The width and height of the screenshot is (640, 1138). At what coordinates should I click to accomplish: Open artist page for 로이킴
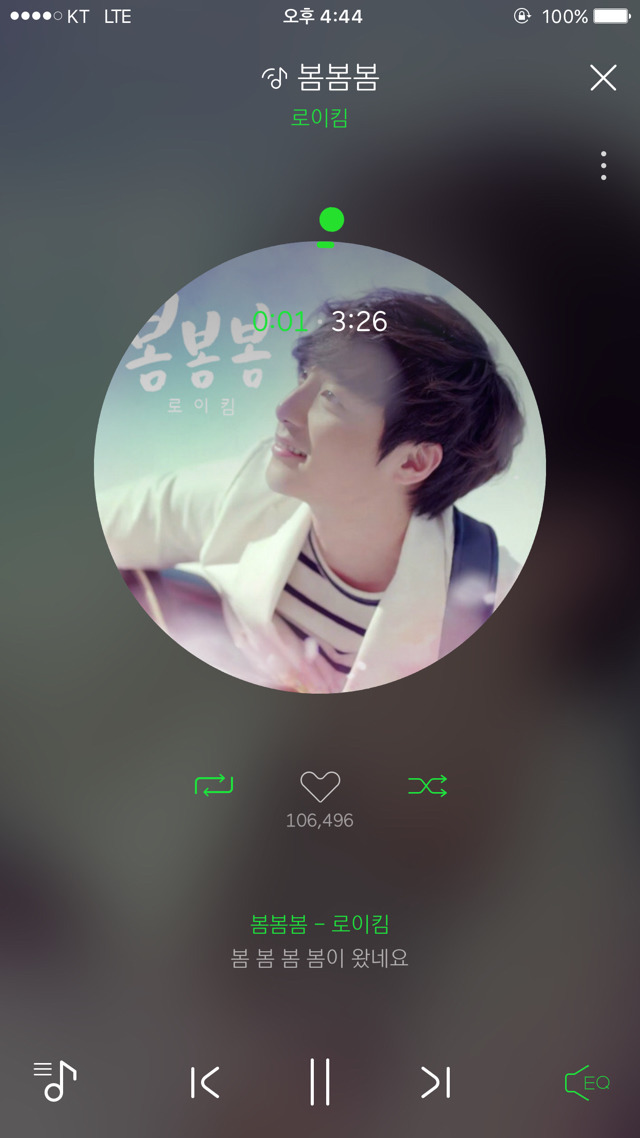320,118
